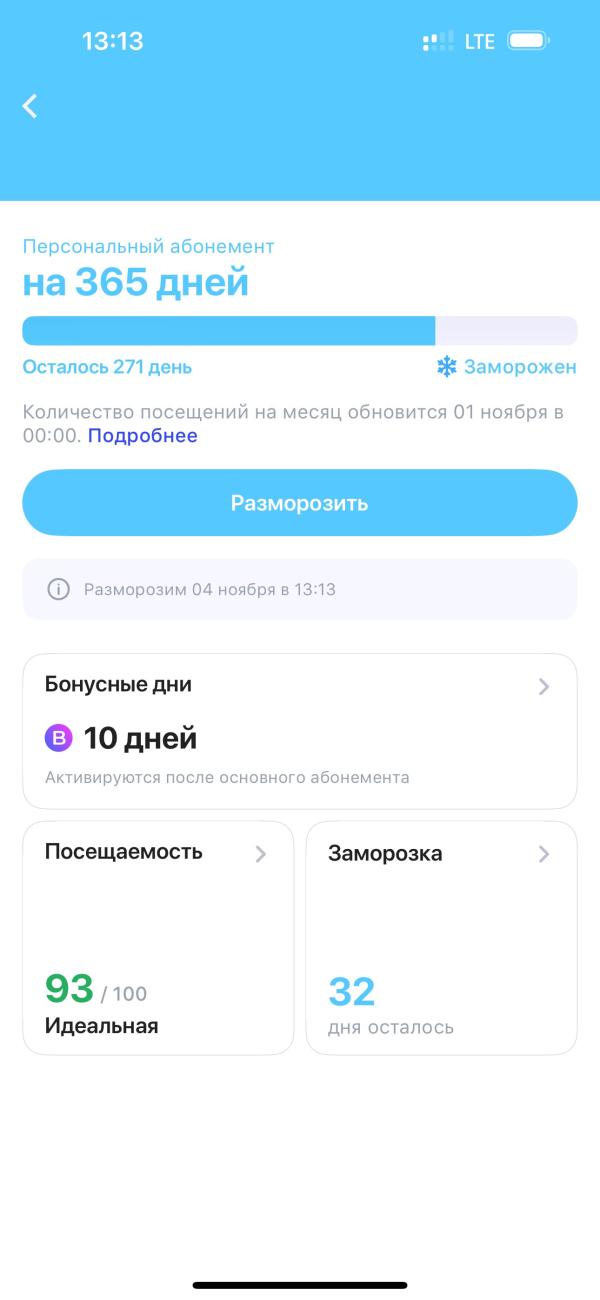Open the Посещаемость card

pyautogui.click(x=158, y=938)
